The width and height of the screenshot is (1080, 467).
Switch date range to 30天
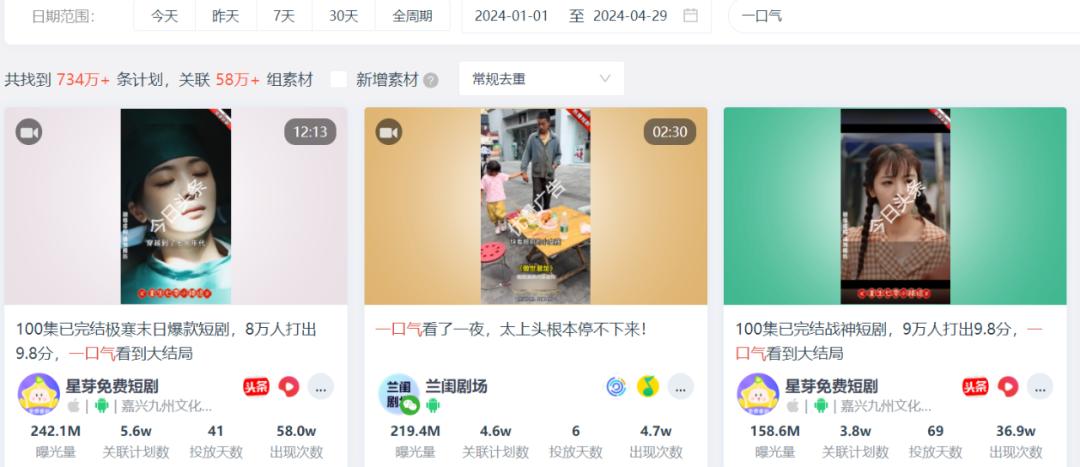pos(343,16)
